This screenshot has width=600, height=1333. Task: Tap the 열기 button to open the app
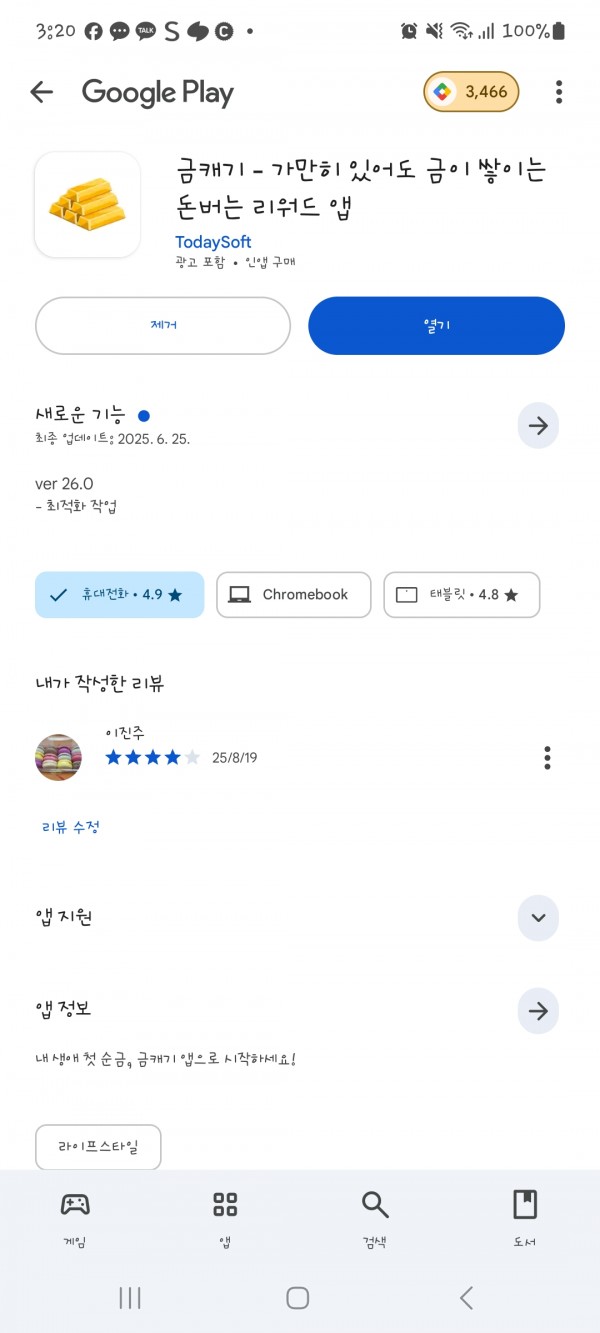click(x=436, y=325)
